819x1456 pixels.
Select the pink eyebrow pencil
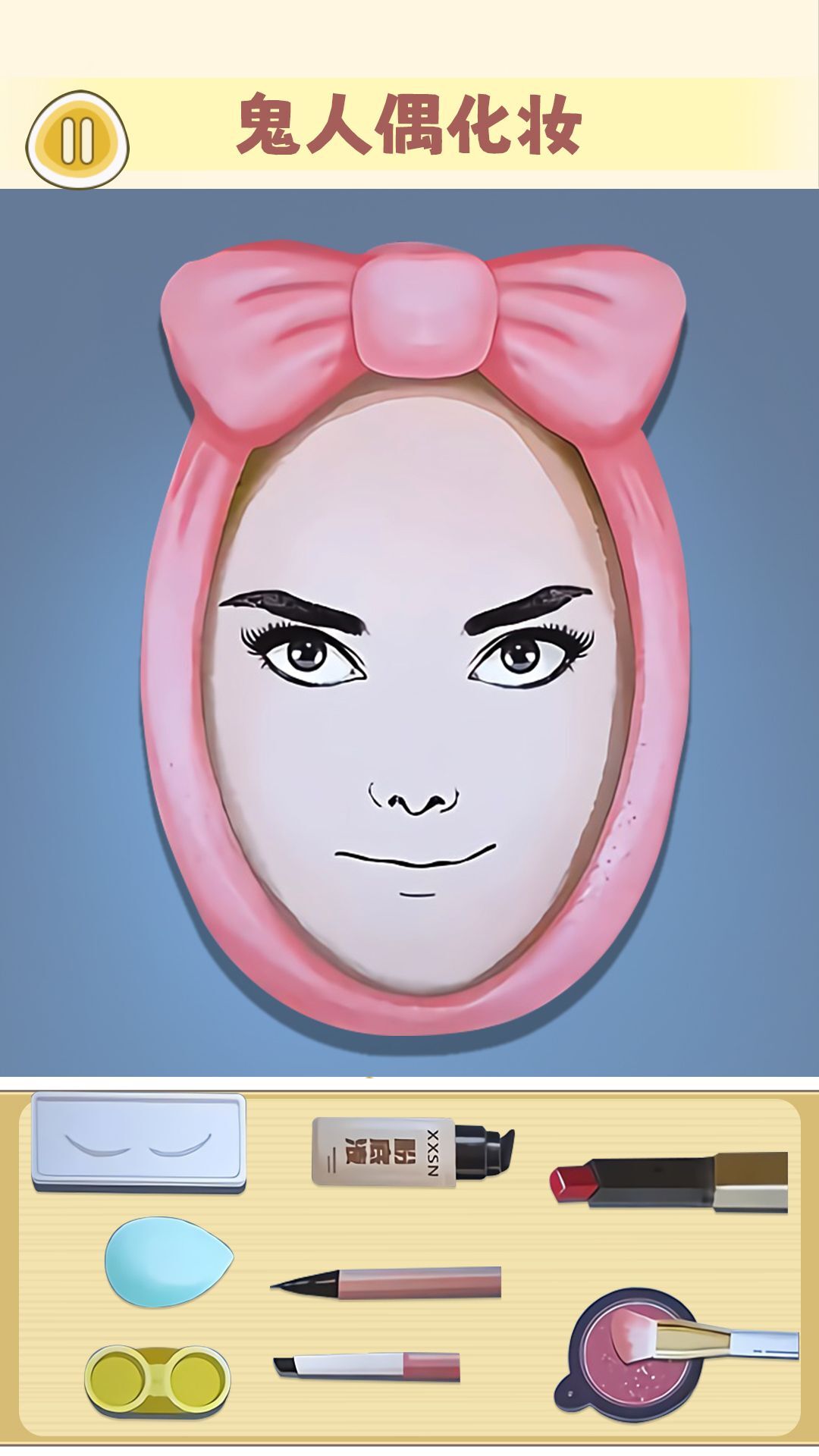point(368,1366)
